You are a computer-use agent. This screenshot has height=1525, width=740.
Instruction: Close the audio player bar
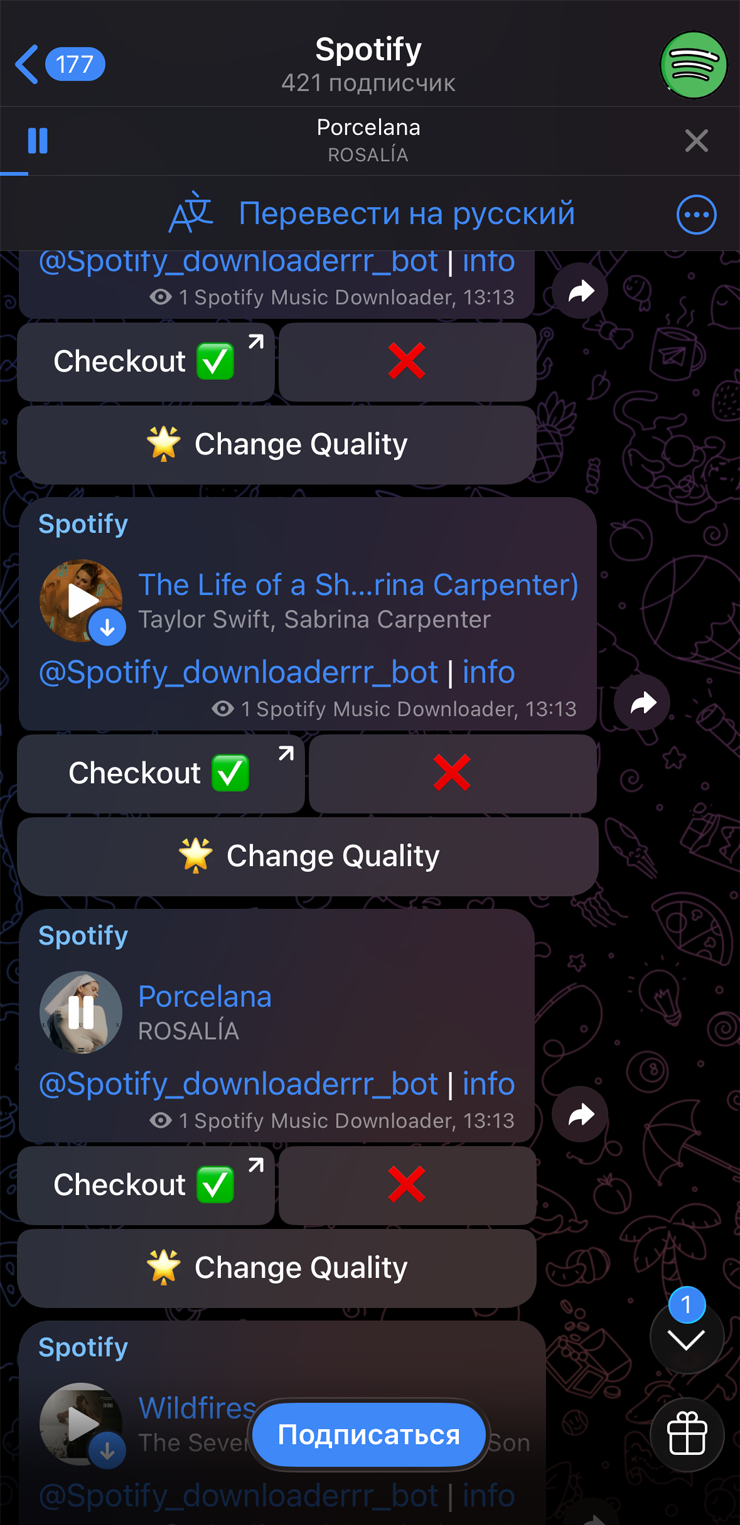pyautogui.click(x=696, y=140)
